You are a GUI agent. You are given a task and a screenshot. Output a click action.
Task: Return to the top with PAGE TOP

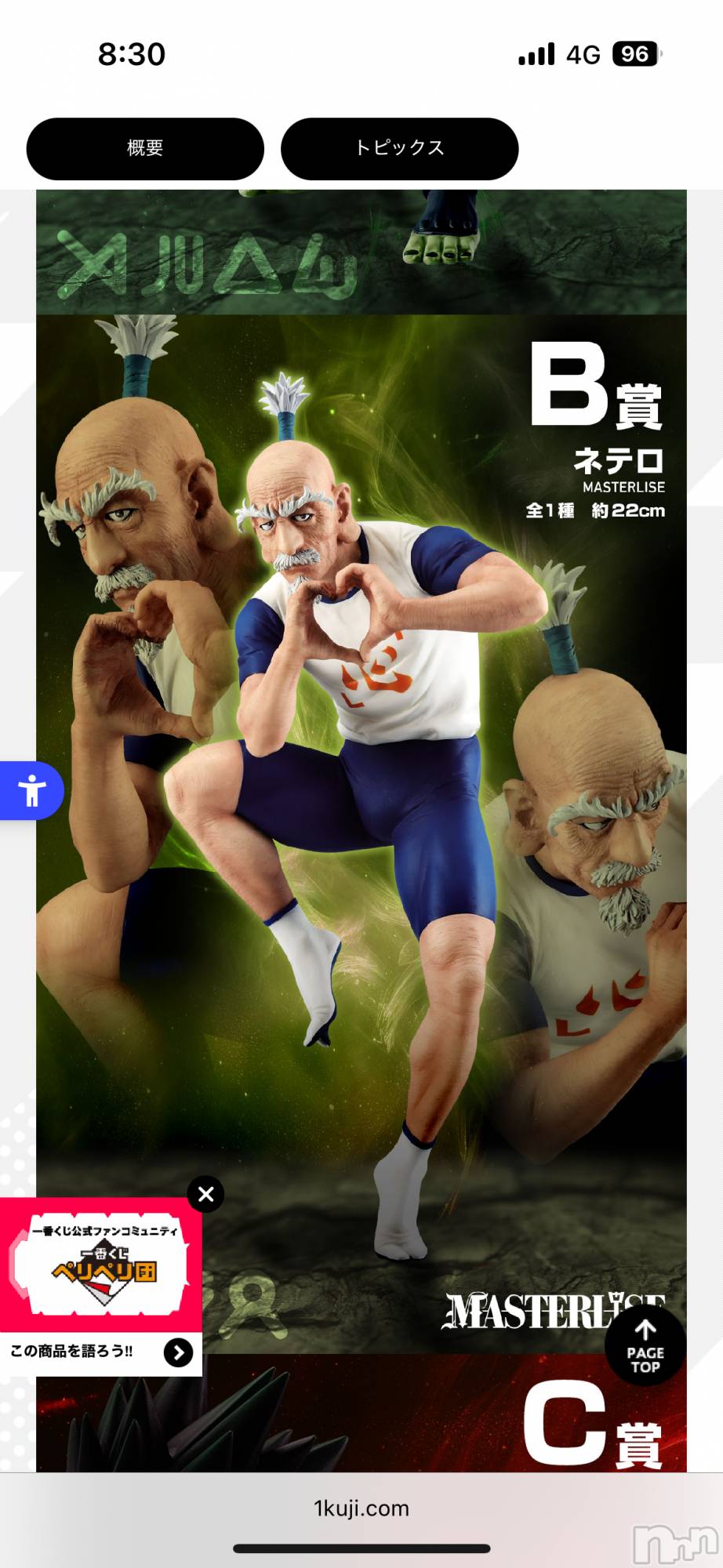[x=645, y=1346]
